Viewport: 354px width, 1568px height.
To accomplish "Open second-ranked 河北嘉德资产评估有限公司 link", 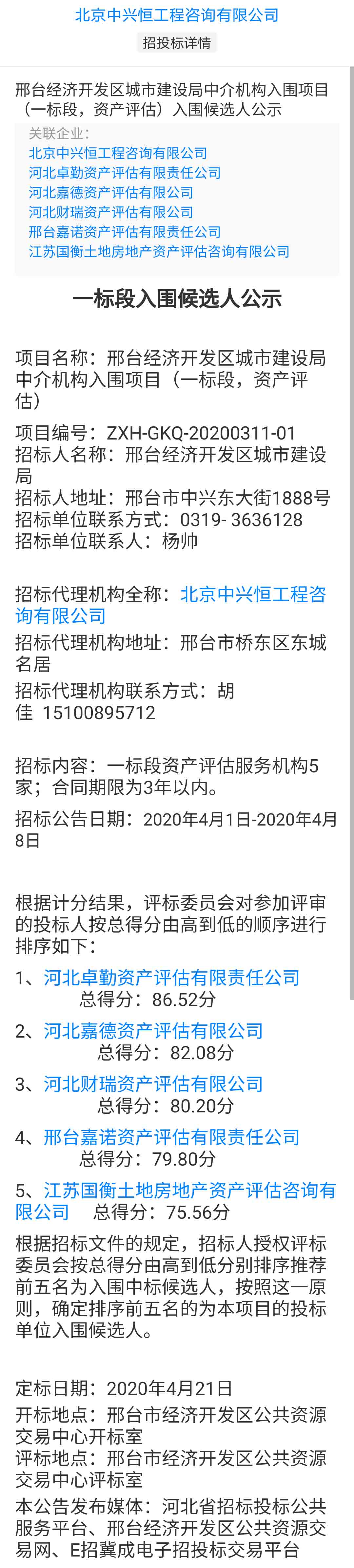I will 153,1031.
